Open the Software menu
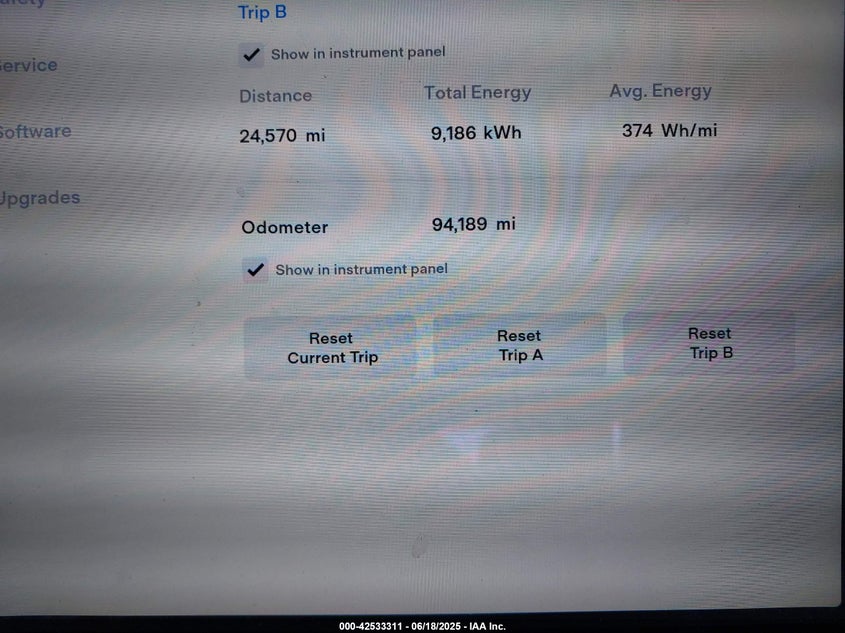 (36, 132)
